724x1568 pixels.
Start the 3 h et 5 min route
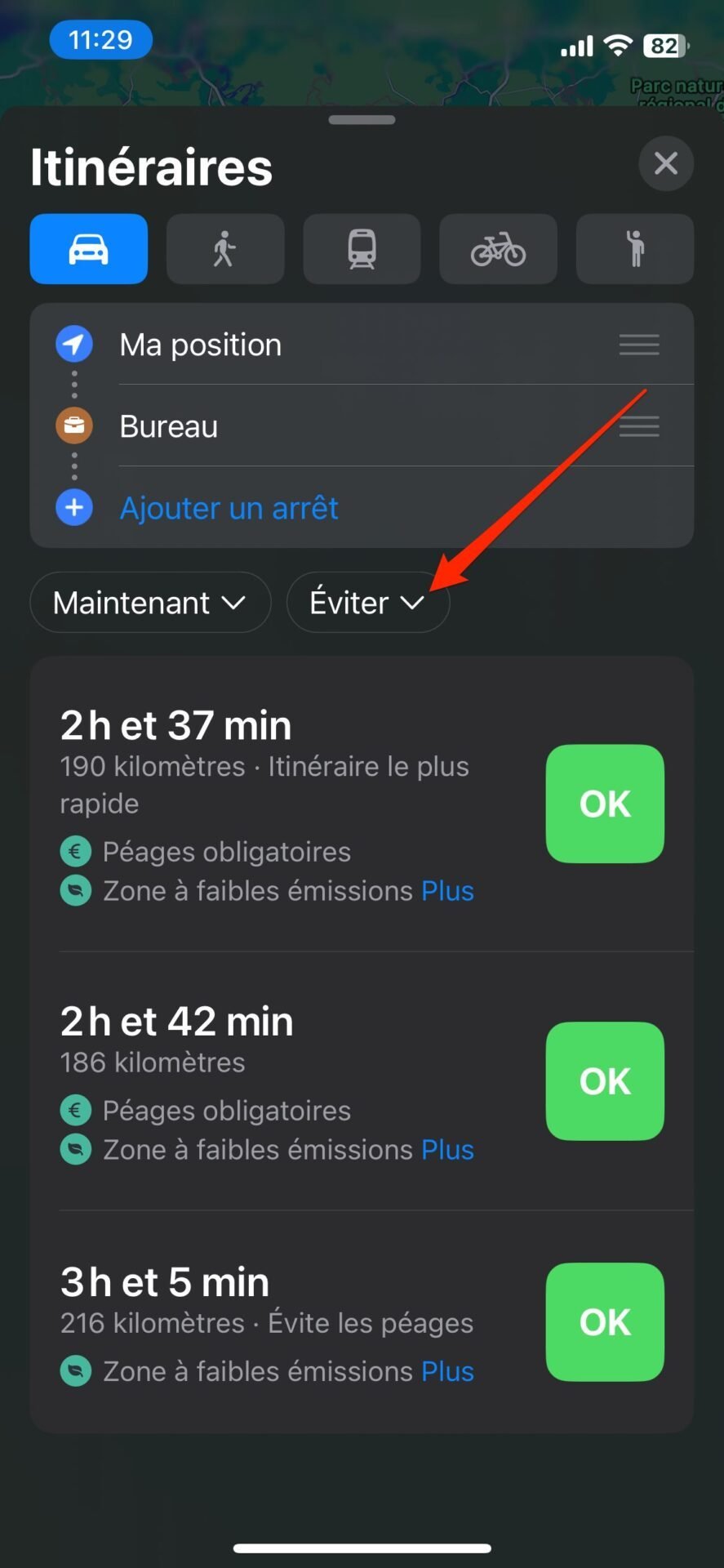point(605,1322)
